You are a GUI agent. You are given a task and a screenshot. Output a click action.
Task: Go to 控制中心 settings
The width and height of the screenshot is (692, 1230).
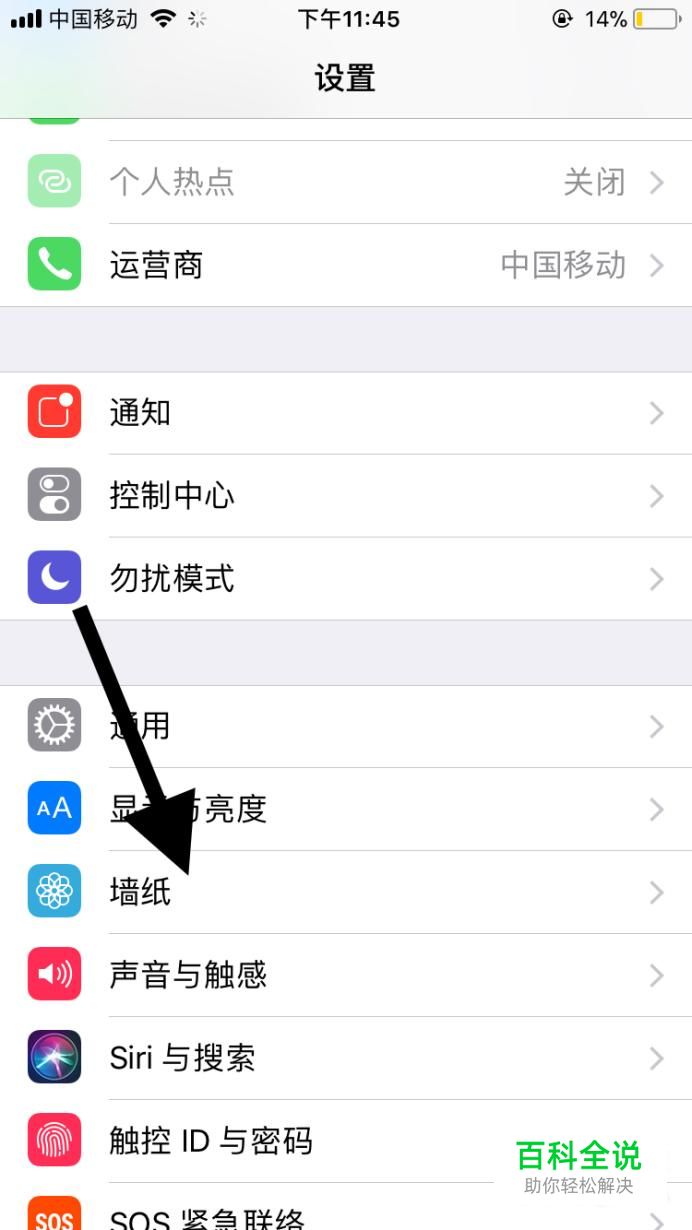345,496
